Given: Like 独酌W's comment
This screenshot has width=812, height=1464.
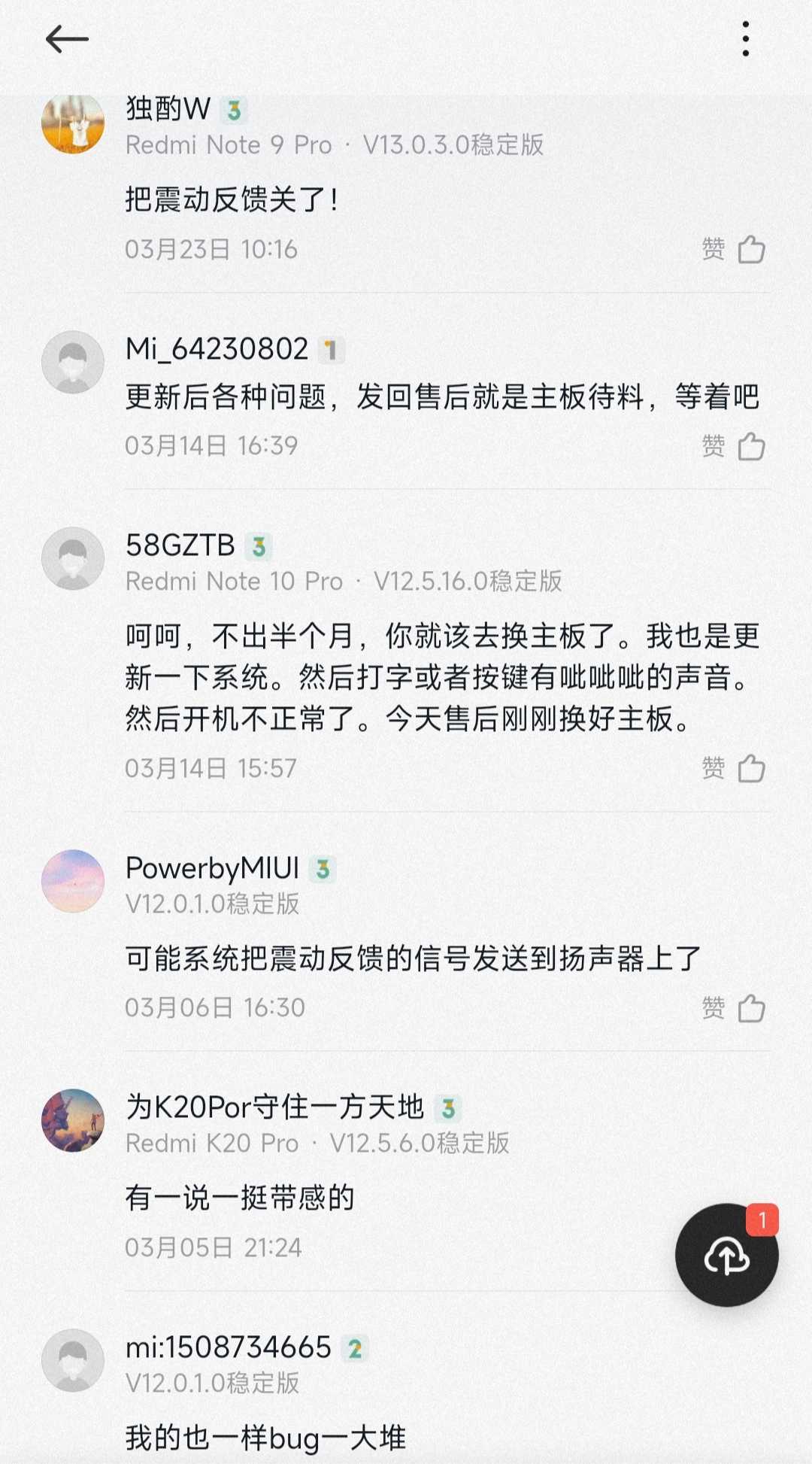Looking at the screenshot, I should pyautogui.click(x=750, y=249).
